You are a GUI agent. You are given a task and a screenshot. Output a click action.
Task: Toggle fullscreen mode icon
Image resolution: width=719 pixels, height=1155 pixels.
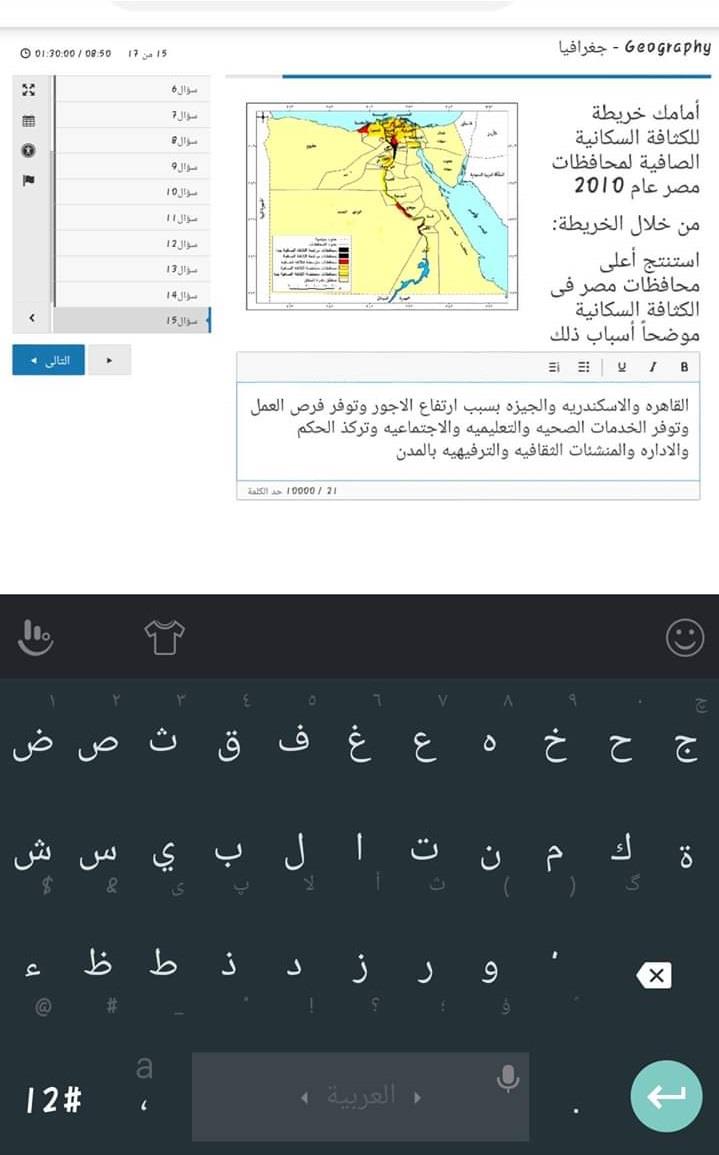(x=29, y=90)
